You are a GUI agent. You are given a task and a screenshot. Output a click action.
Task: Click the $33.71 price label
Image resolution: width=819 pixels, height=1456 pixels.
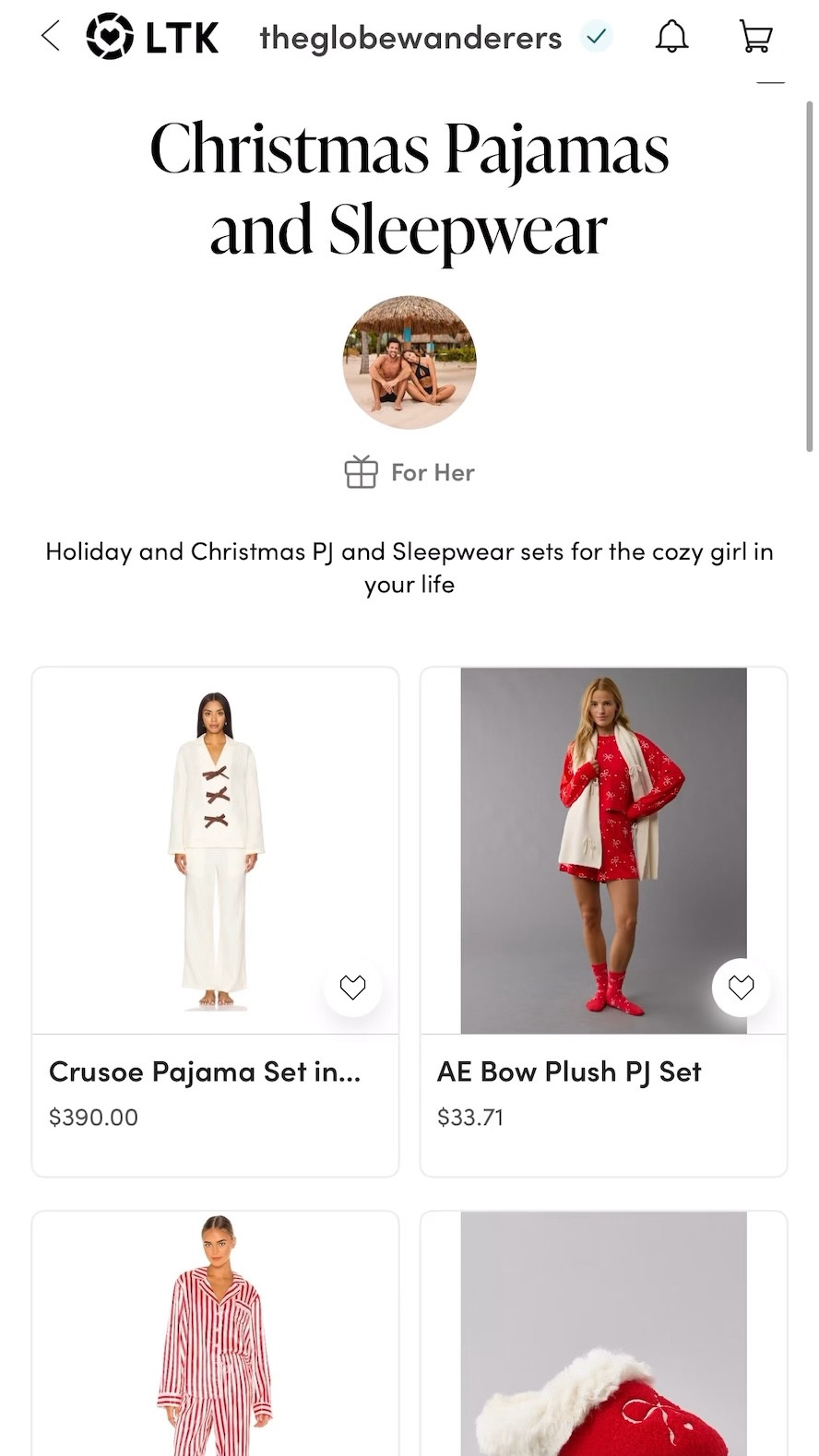(470, 1116)
